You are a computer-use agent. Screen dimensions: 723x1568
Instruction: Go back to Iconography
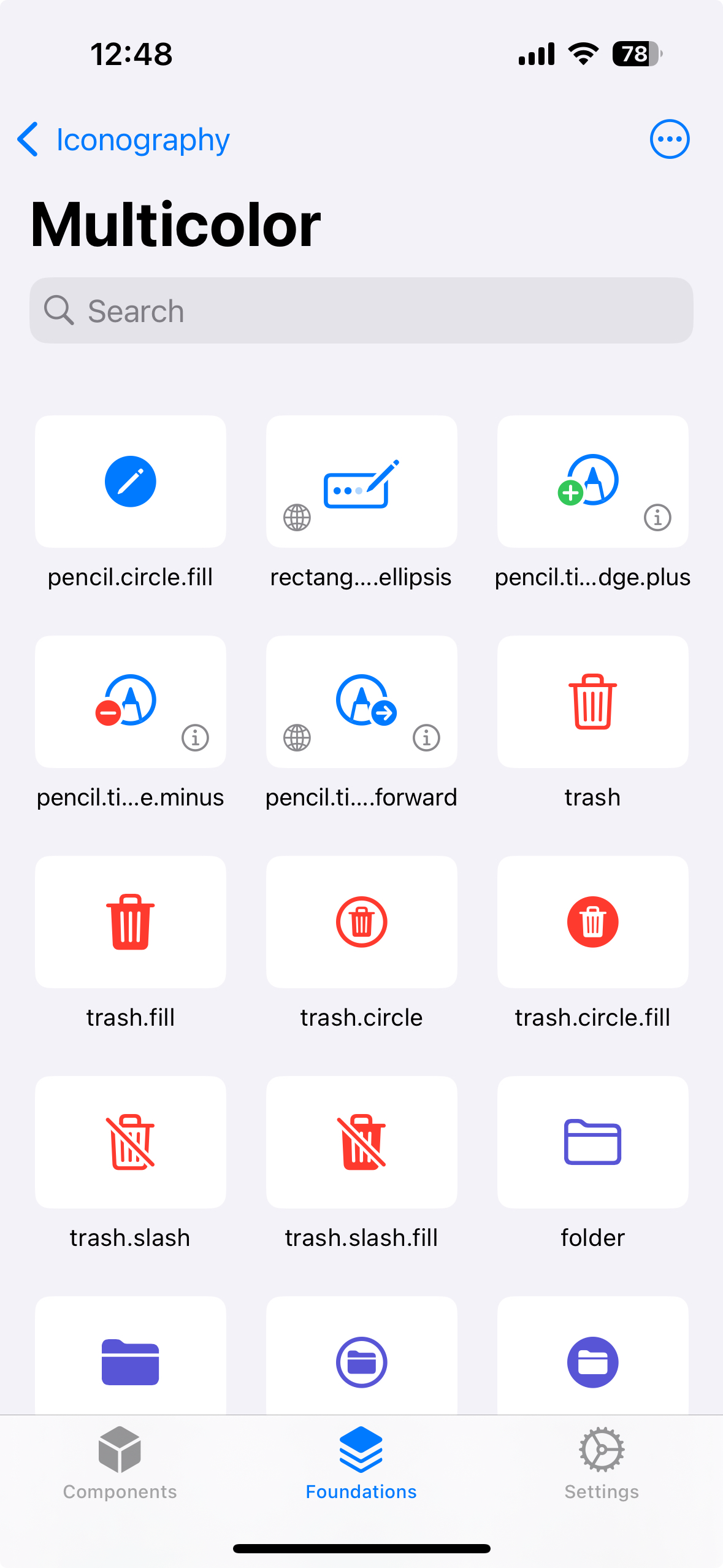pos(121,139)
